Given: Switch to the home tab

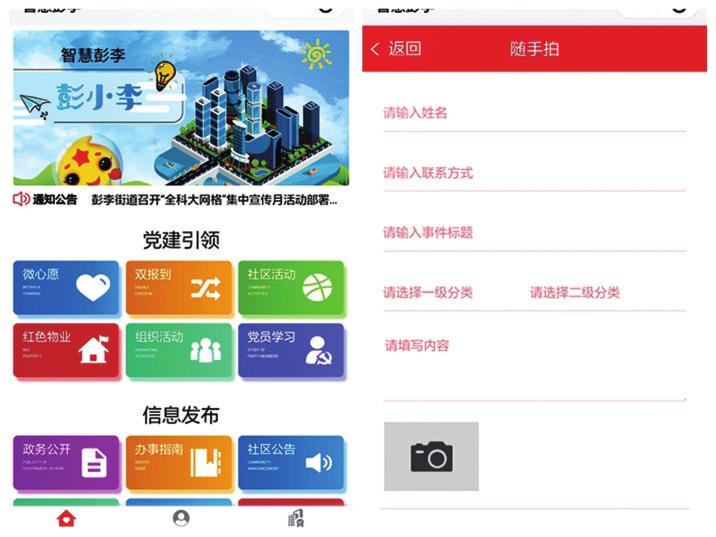Looking at the screenshot, I should coord(66,518).
